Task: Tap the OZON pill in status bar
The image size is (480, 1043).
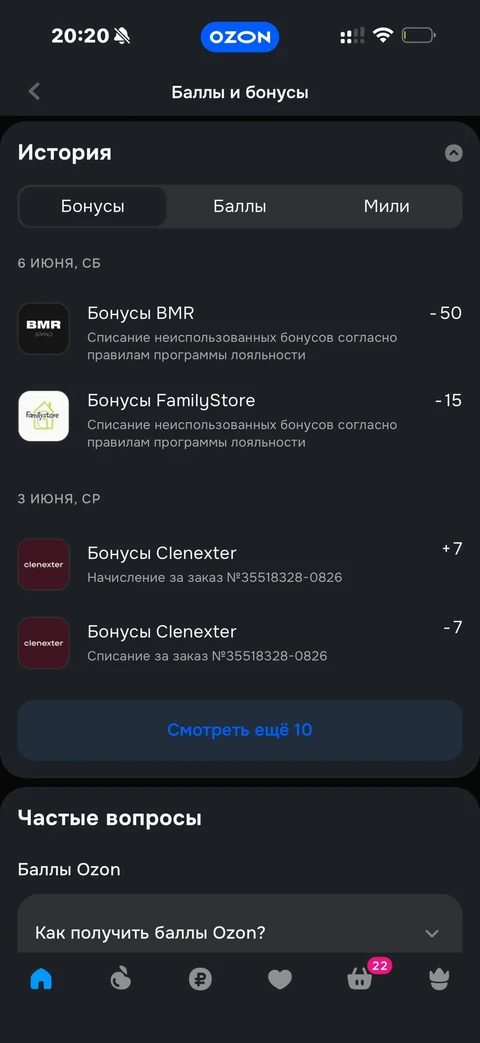Action: (x=240, y=37)
